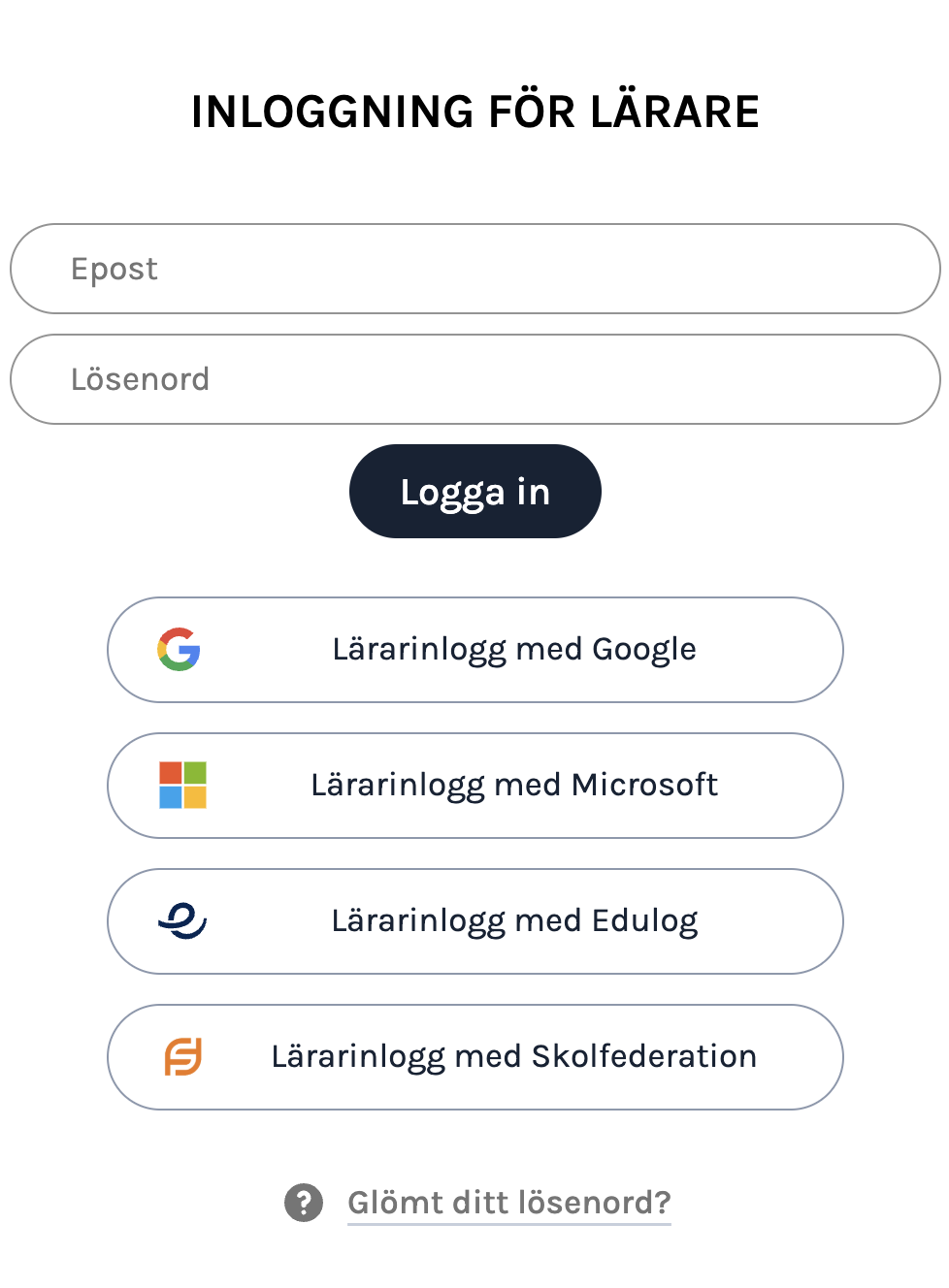The width and height of the screenshot is (949, 1288).
Task: Select the Edulog icon inside the login button
Action: tap(182, 920)
